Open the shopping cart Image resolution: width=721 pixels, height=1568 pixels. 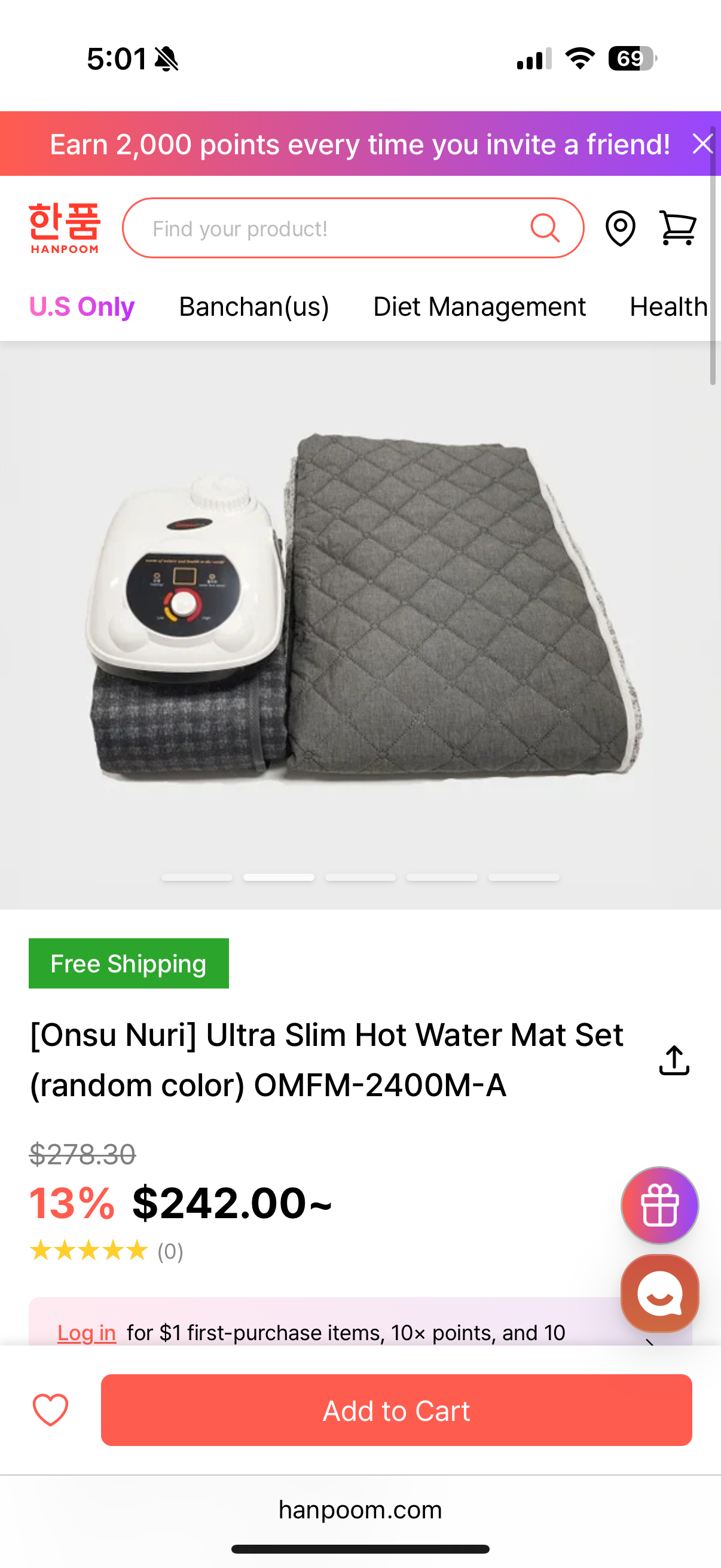(x=677, y=228)
